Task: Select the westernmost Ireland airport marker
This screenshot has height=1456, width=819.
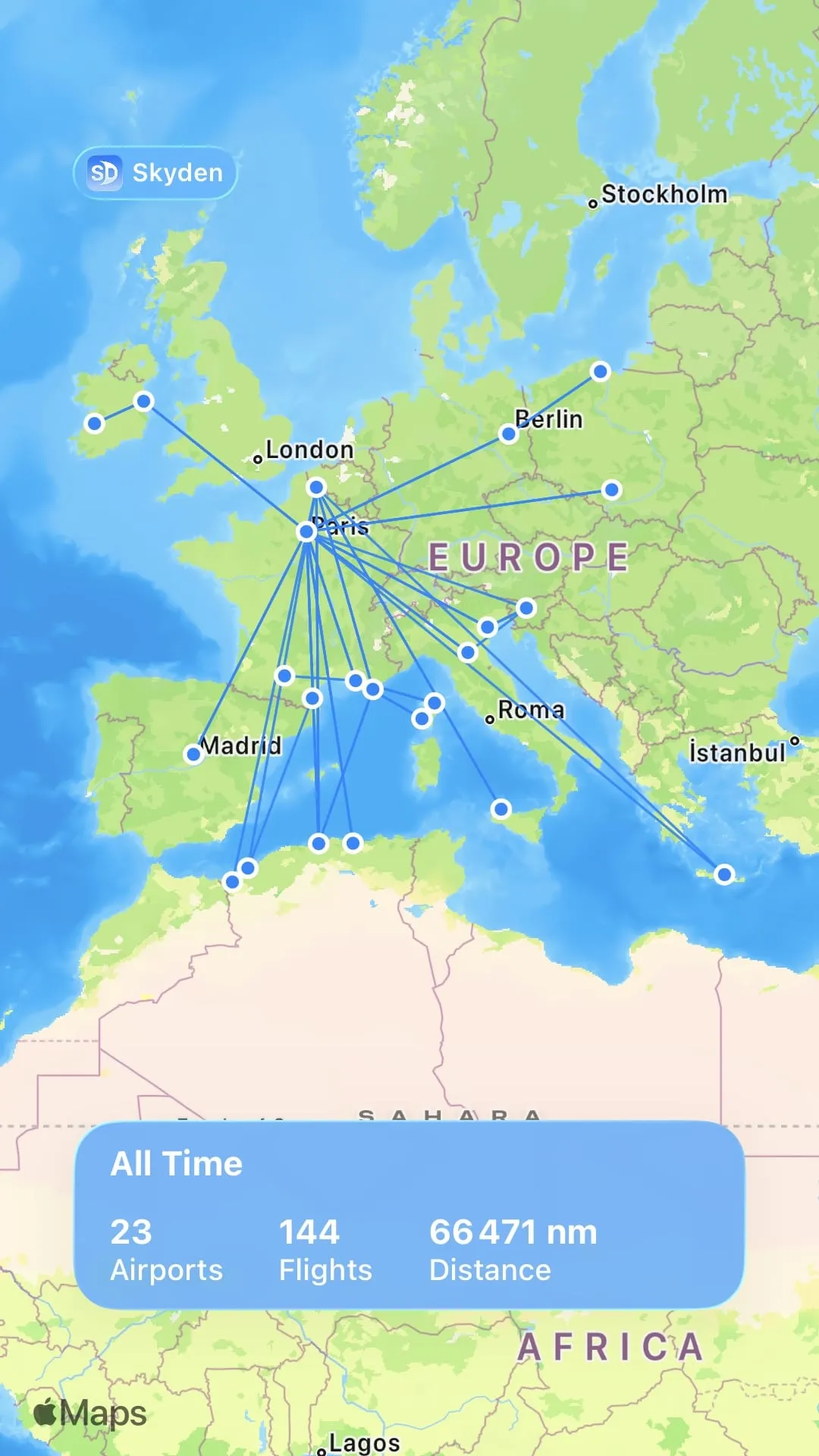Action: click(93, 422)
